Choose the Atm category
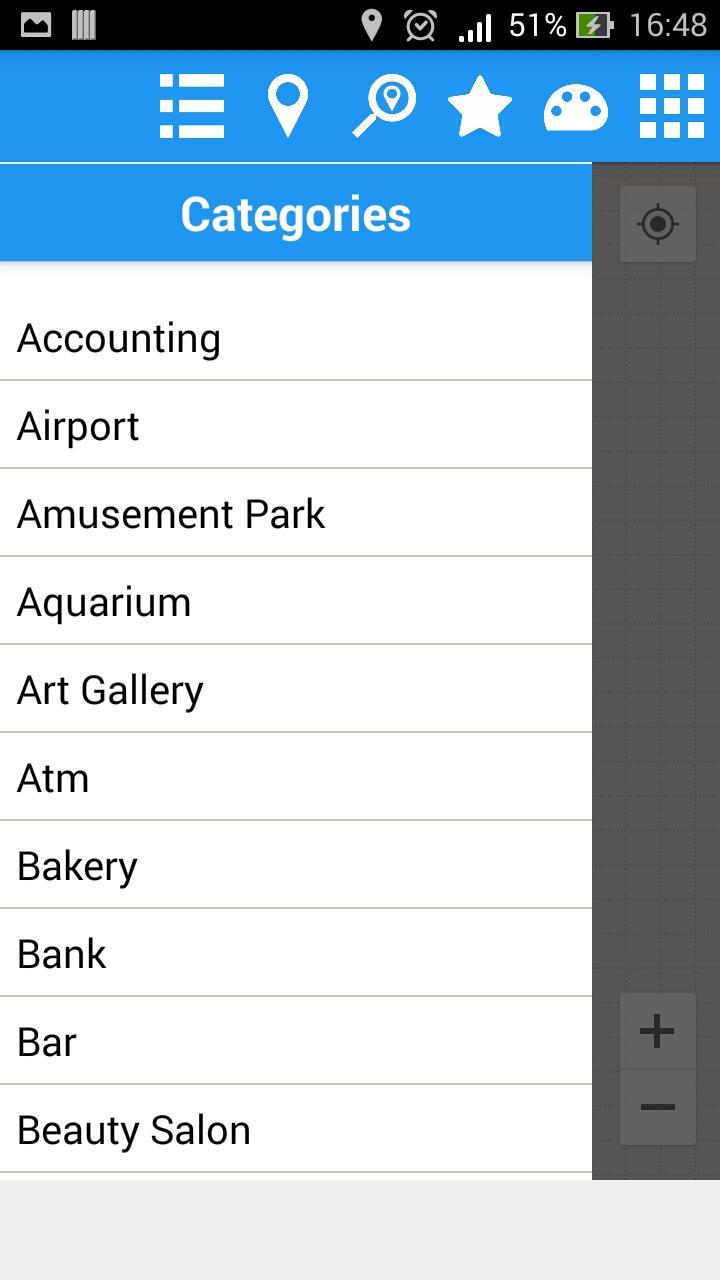Screen dimensions: 720x1280 (296, 779)
